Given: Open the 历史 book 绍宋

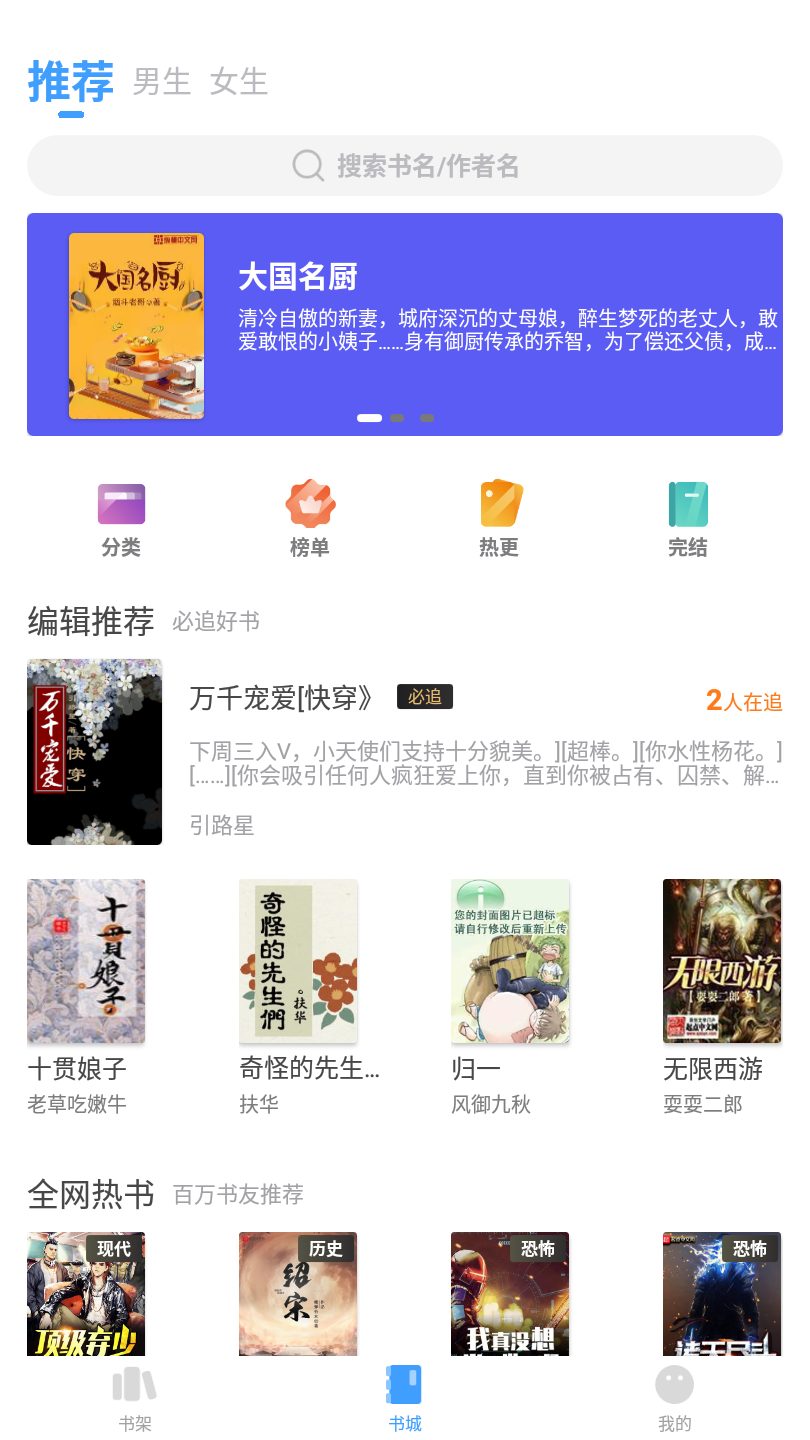Looking at the screenshot, I should (x=298, y=1294).
